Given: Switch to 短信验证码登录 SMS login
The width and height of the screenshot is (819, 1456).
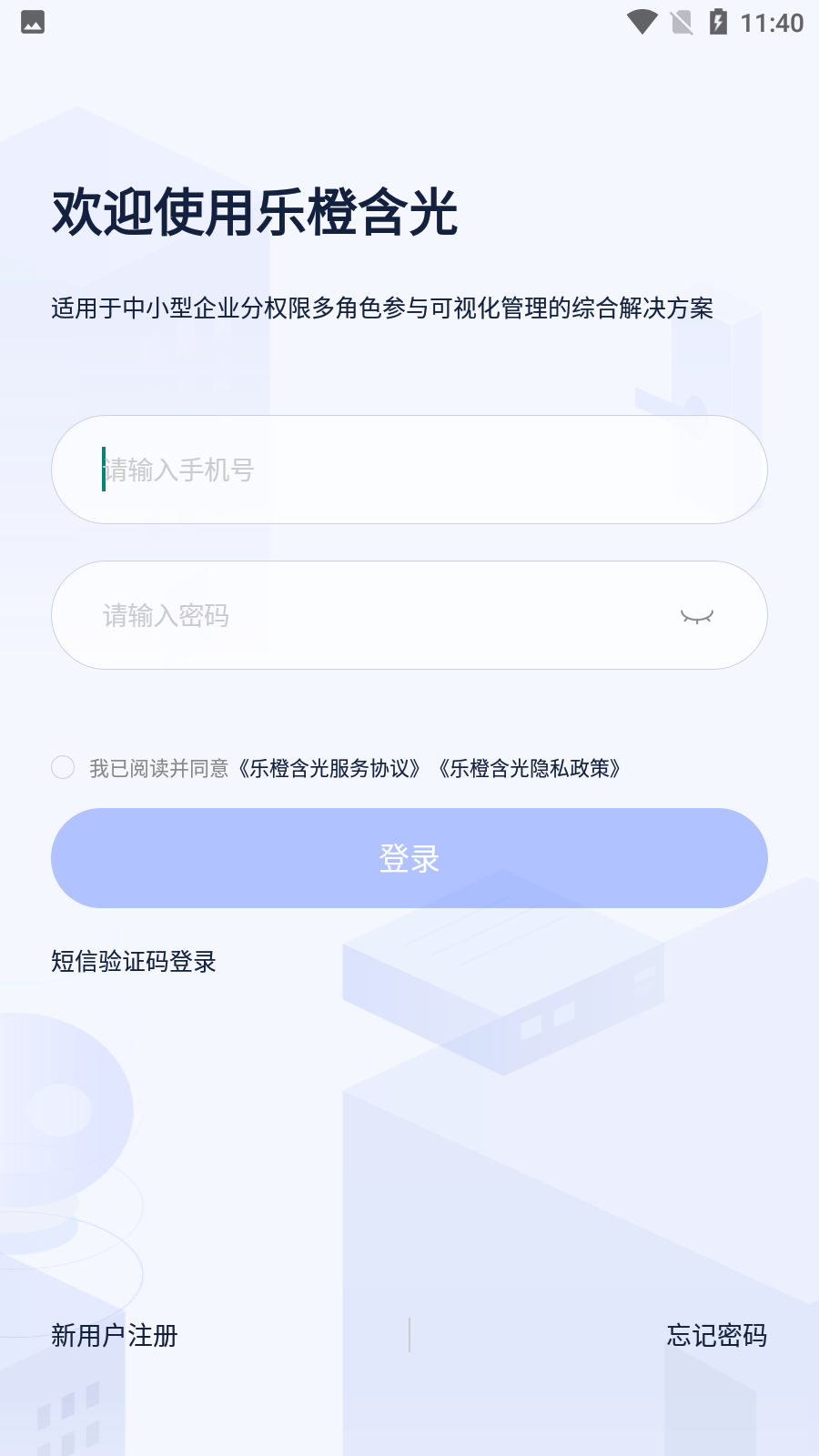Looking at the screenshot, I should click(134, 961).
